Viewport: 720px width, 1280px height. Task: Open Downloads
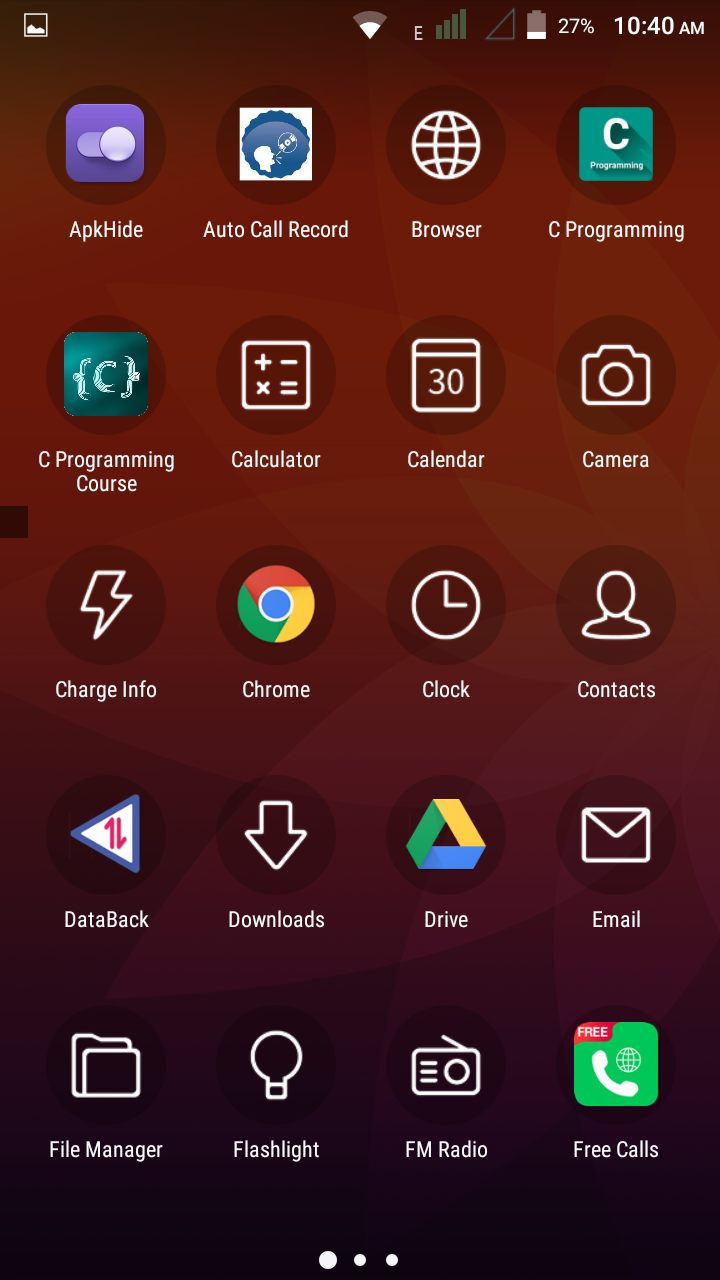pos(276,834)
